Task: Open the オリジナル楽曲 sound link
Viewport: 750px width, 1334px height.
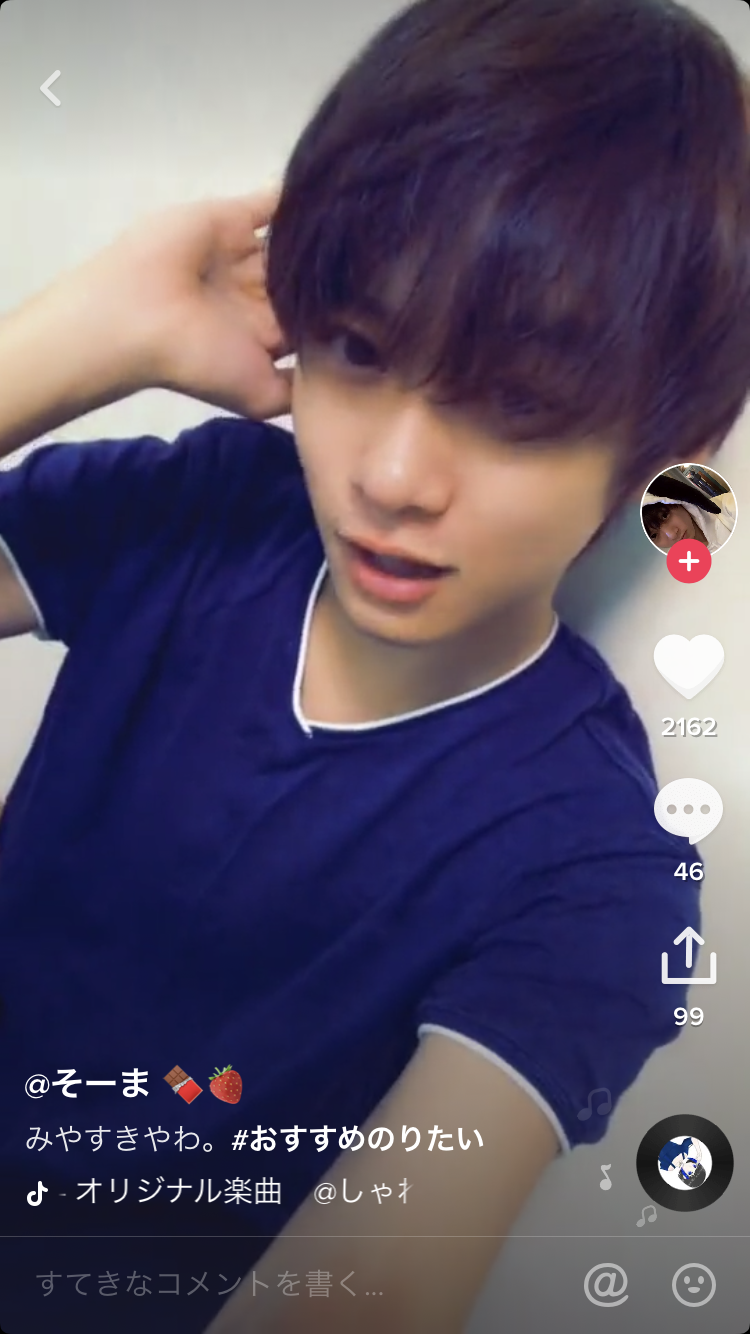Action: 178,1191
